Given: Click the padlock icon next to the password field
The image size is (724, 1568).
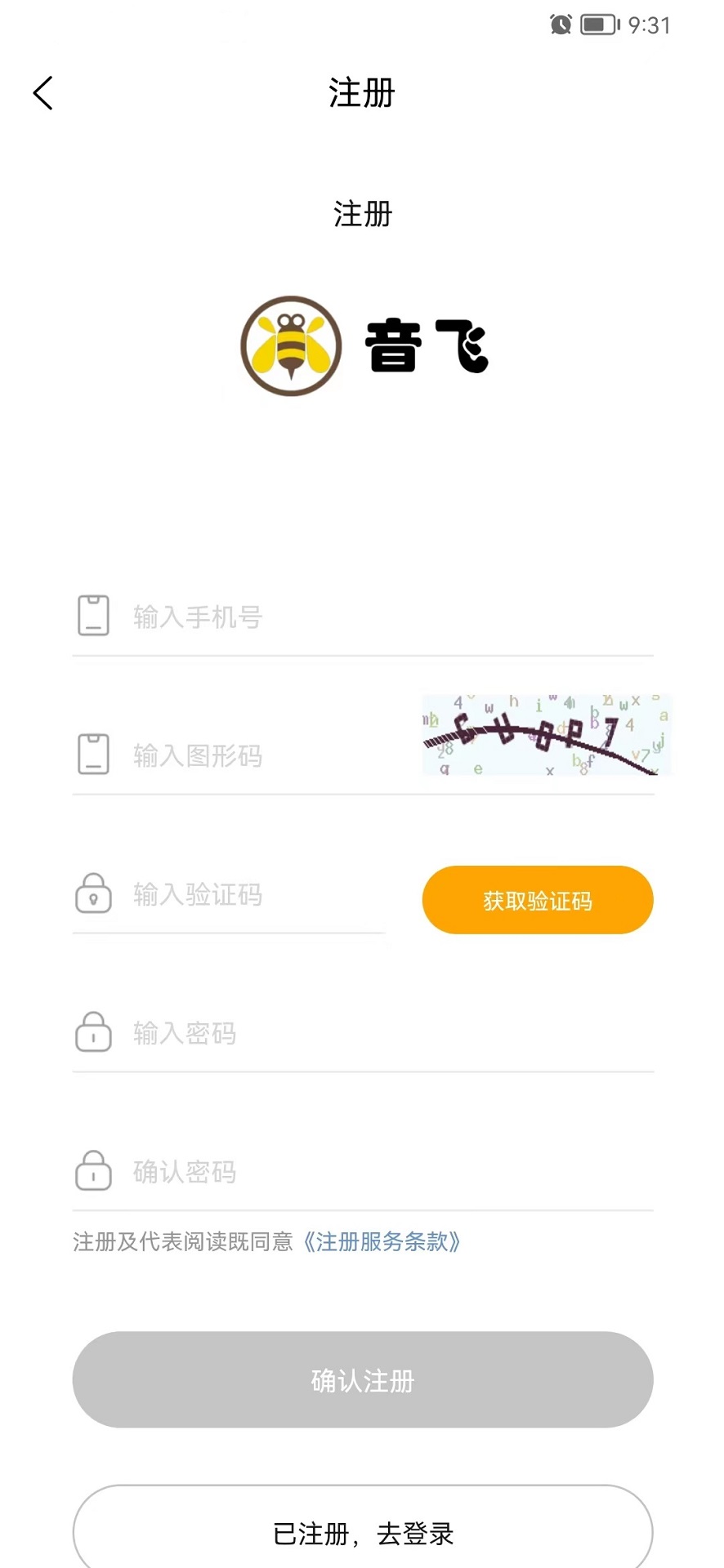Looking at the screenshot, I should point(92,1032).
